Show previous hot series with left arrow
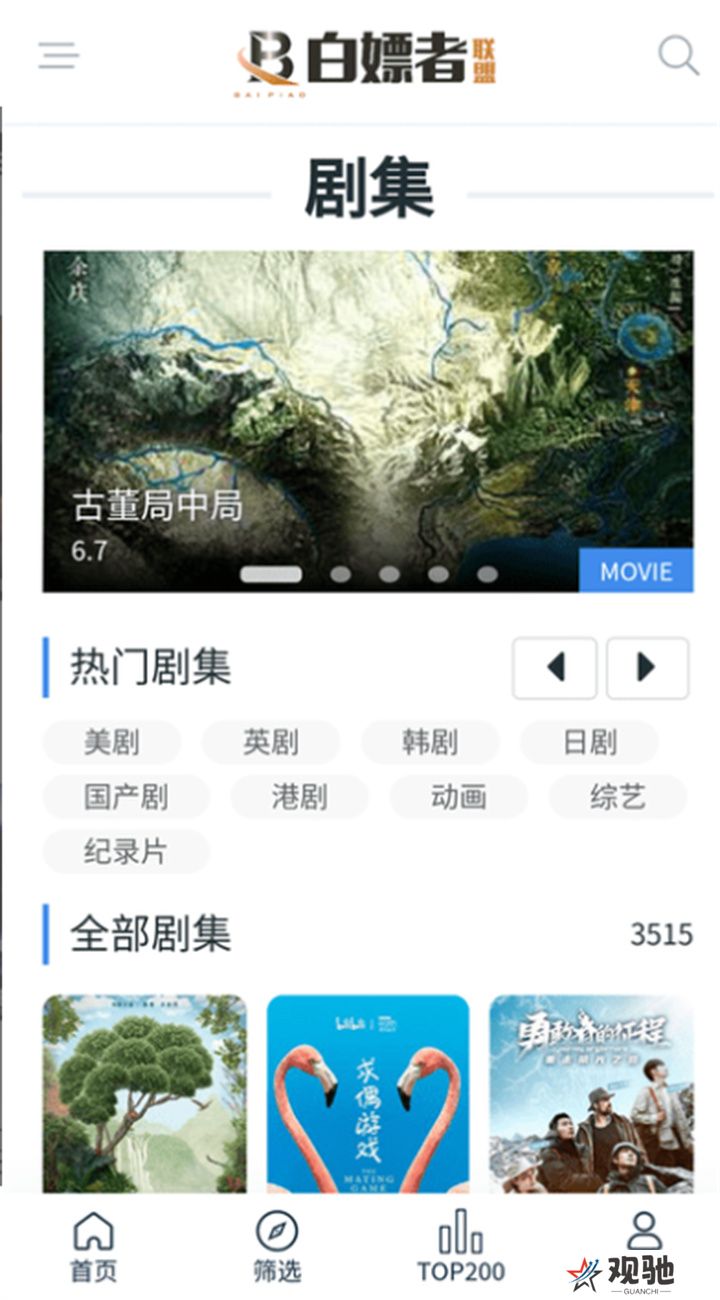The height and width of the screenshot is (1300, 720). click(555, 667)
